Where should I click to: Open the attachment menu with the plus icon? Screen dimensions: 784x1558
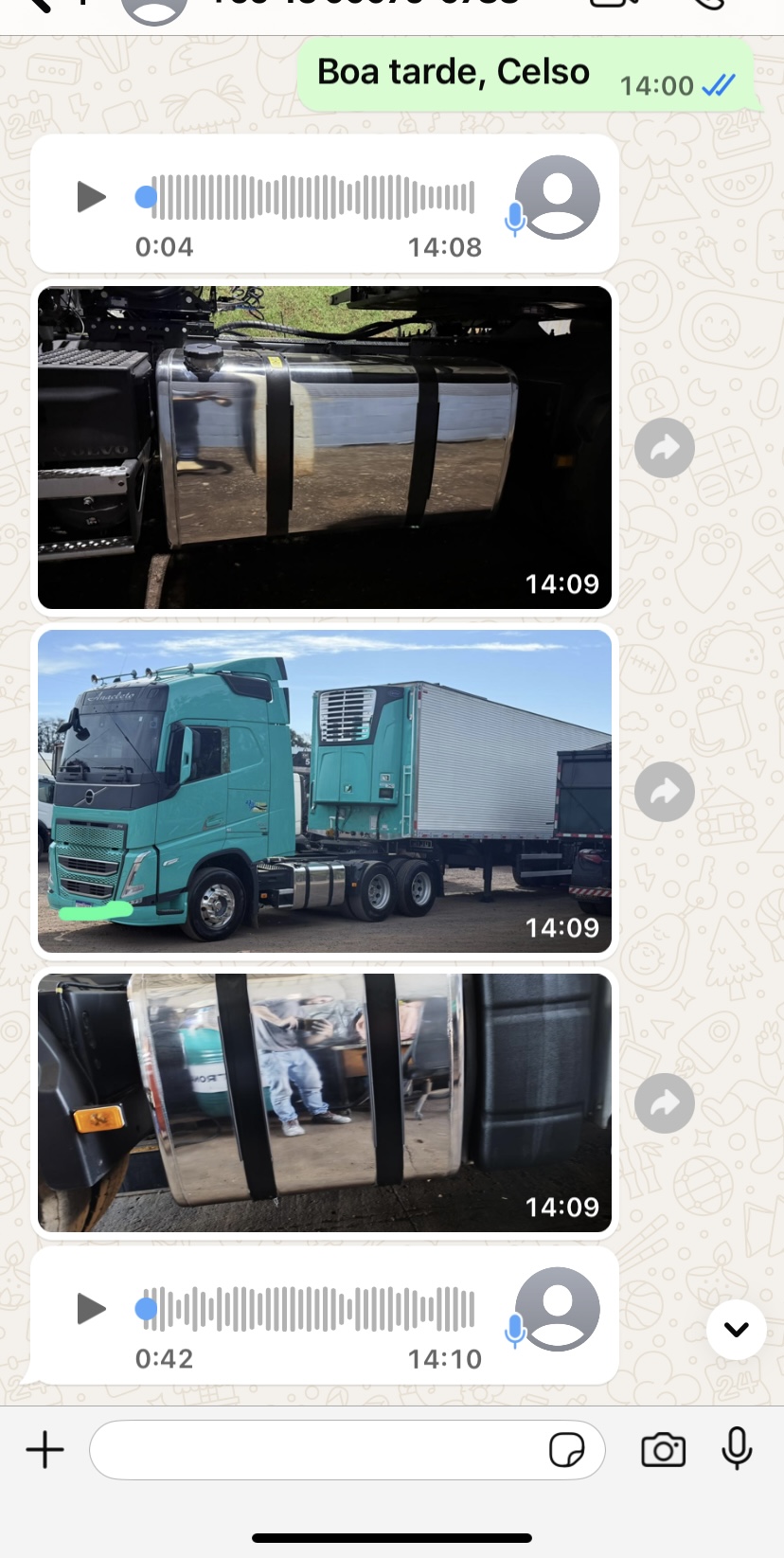point(44,1449)
